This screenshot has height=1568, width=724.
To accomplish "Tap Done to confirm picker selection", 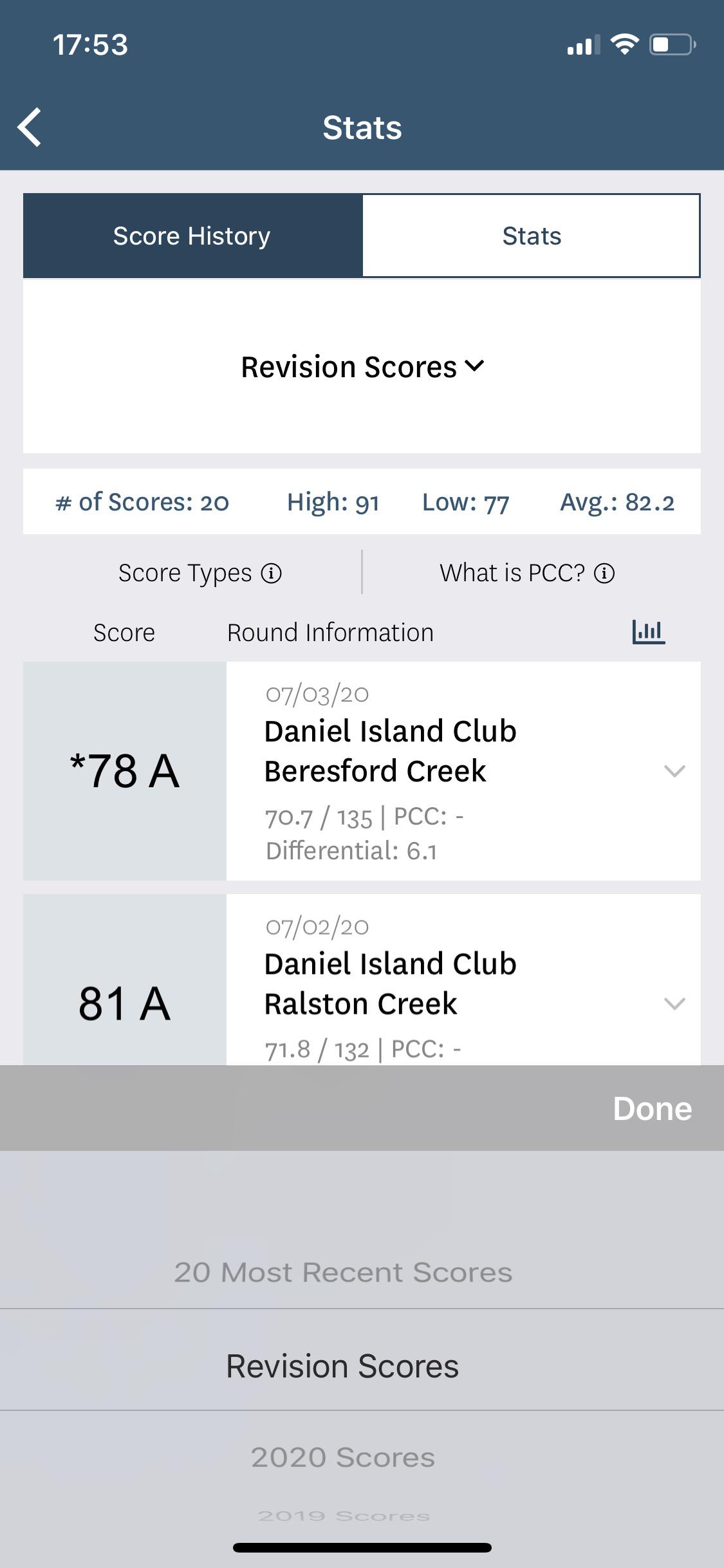I will [652, 1108].
